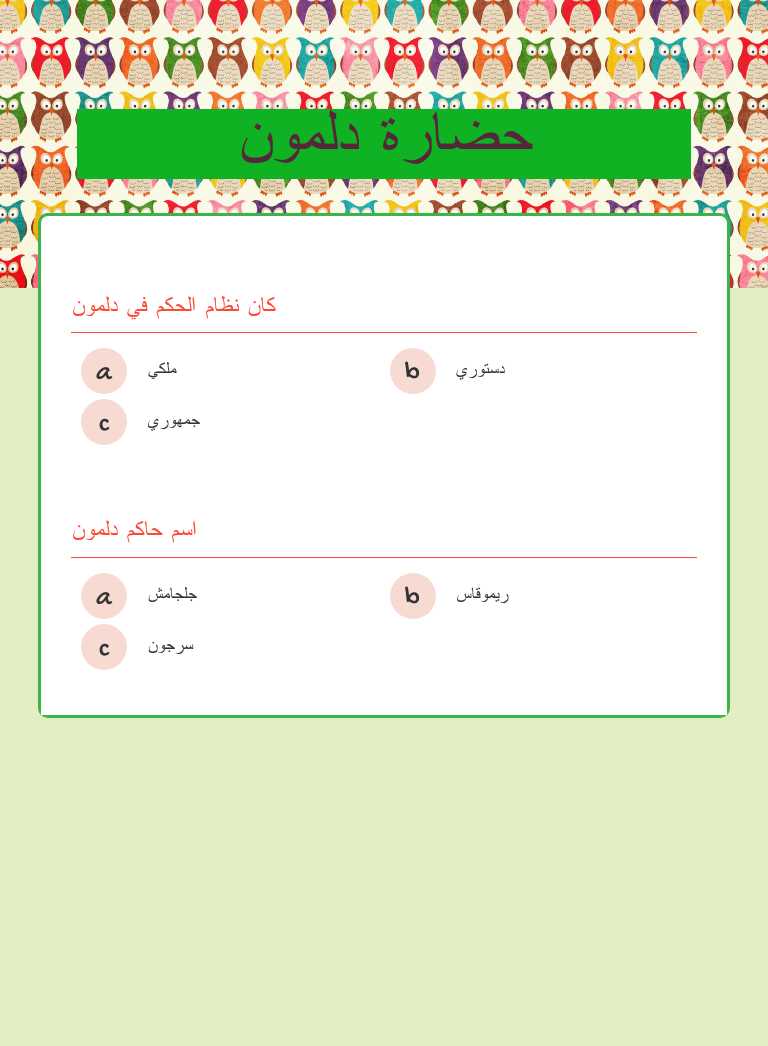Select answer circle 'a' for نظام الحكم question

tap(104, 370)
